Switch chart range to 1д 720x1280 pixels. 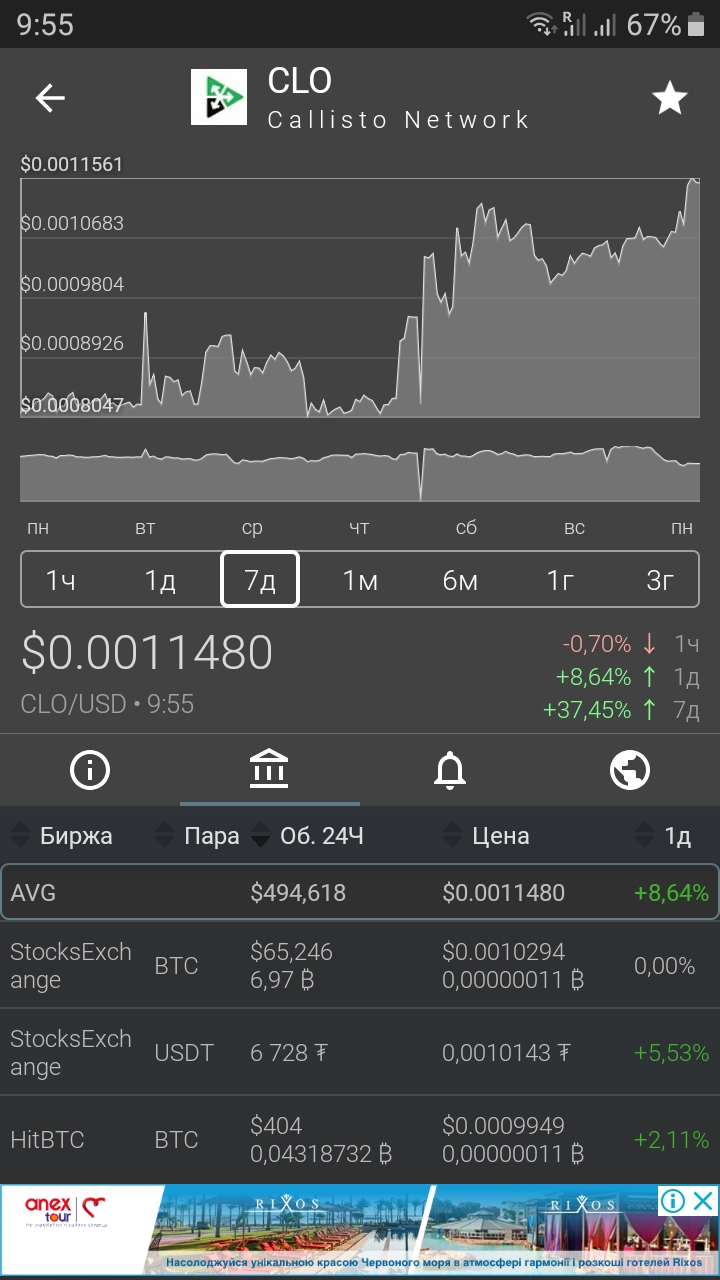tap(160, 579)
